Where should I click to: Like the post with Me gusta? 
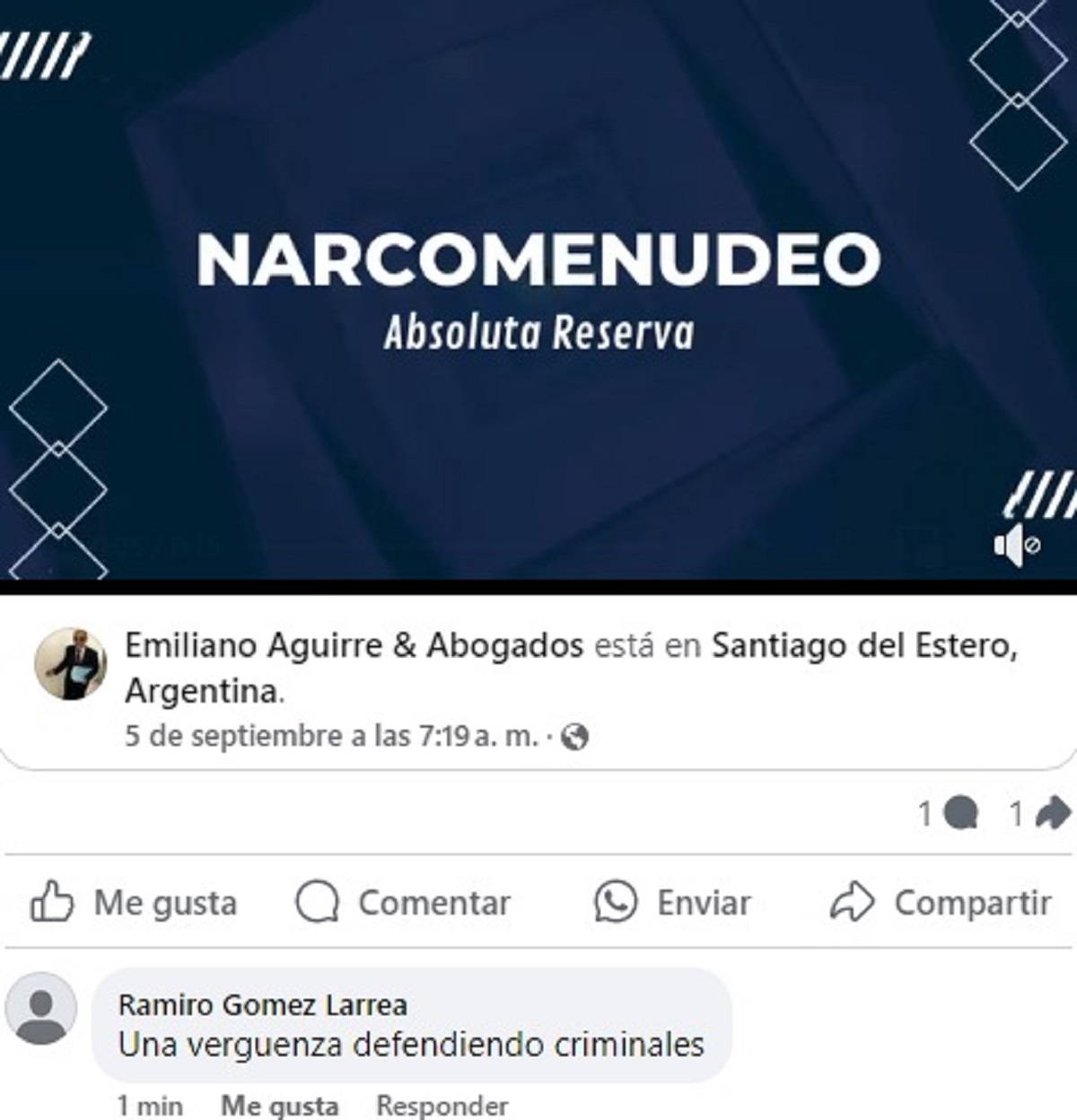pyautogui.click(x=135, y=902)
